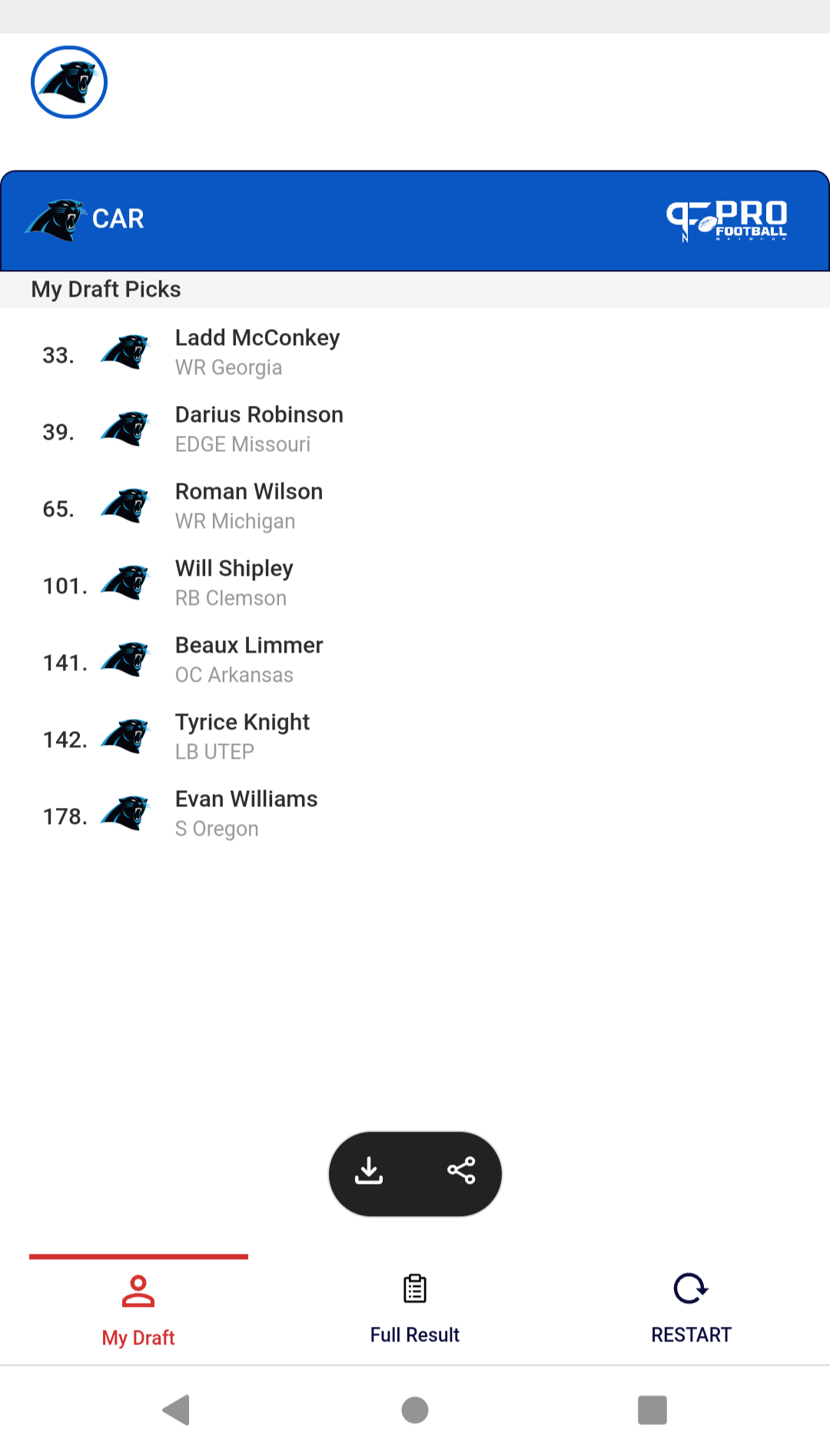
Task: View Will Shipley pick
Action: click(415, 583)
